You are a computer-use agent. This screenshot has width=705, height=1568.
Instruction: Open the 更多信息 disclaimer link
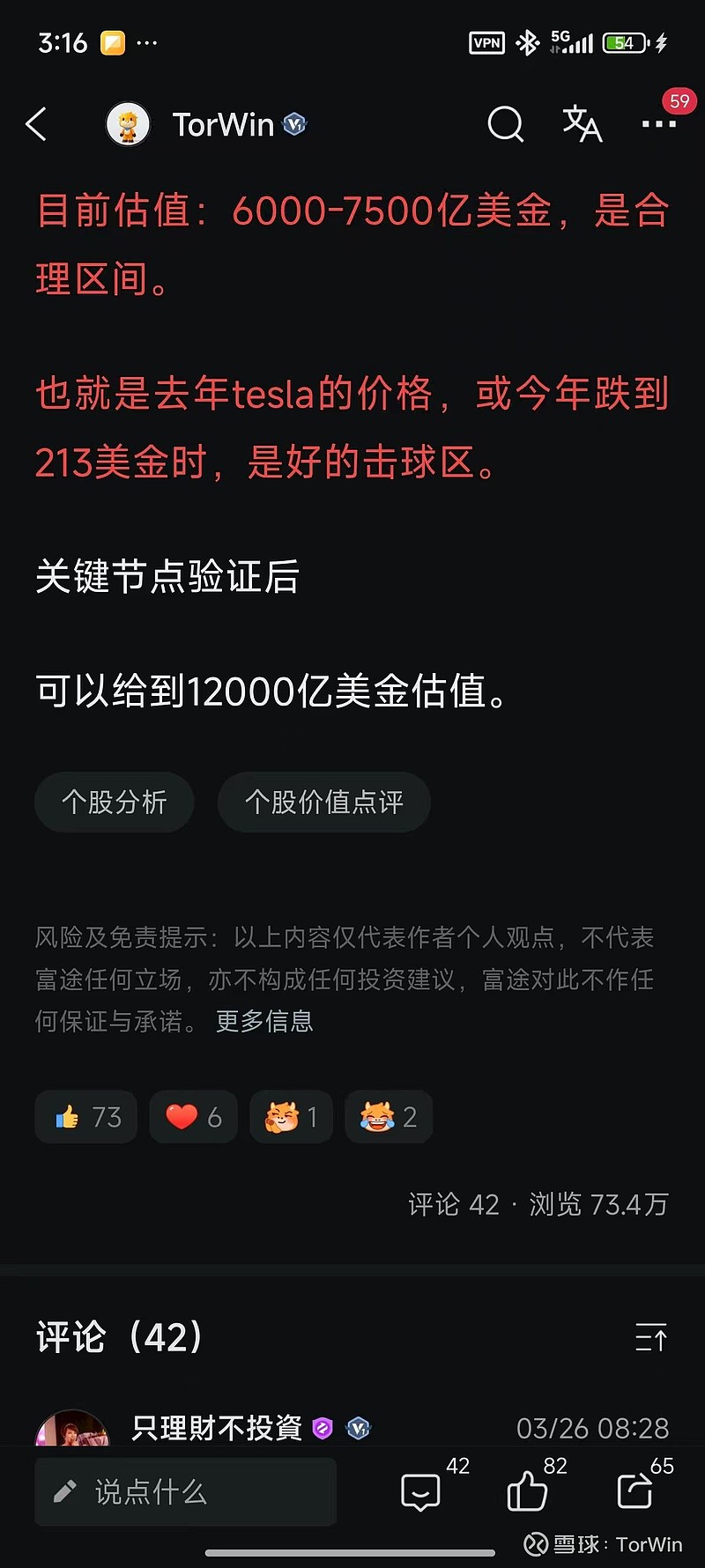pos(263,1021)
